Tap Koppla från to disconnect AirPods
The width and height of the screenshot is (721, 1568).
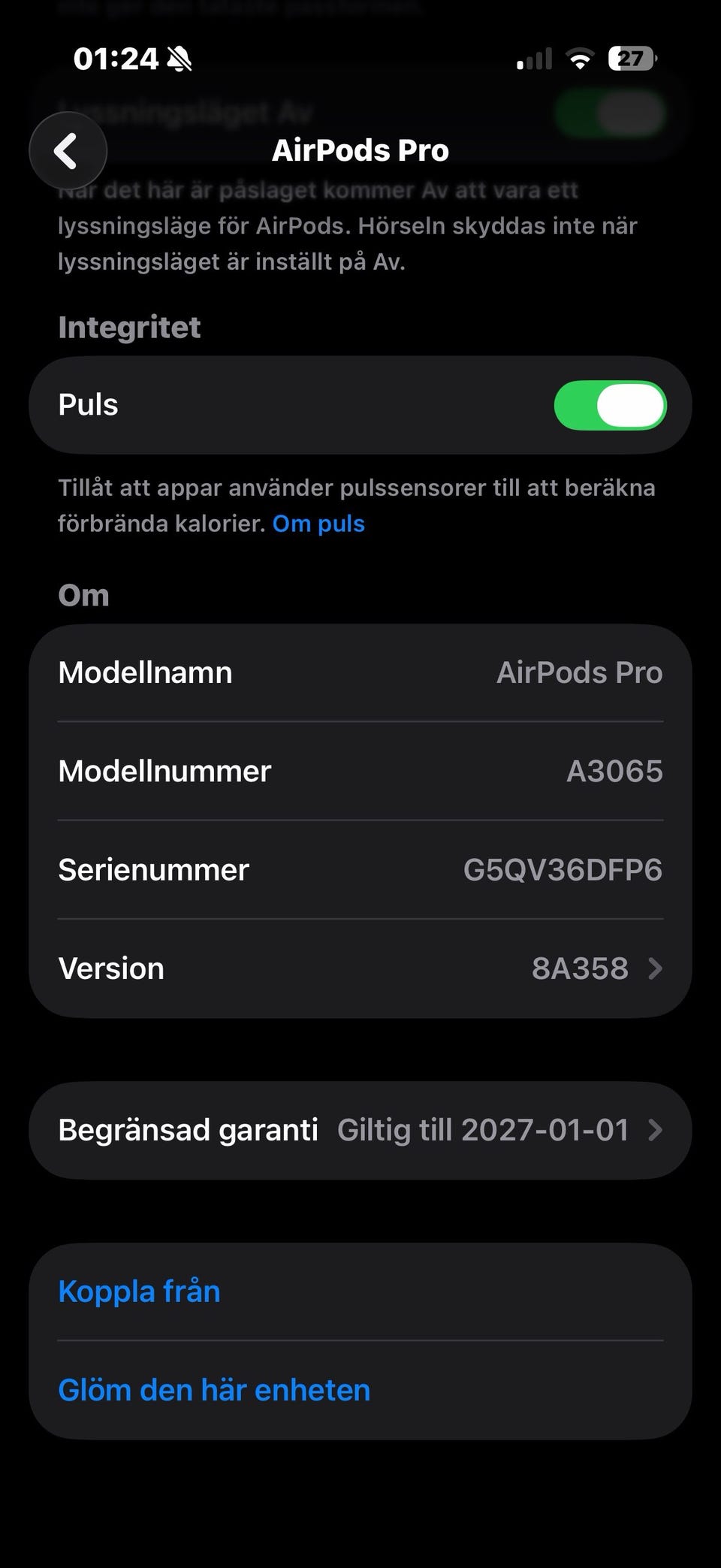(140, 1292)
